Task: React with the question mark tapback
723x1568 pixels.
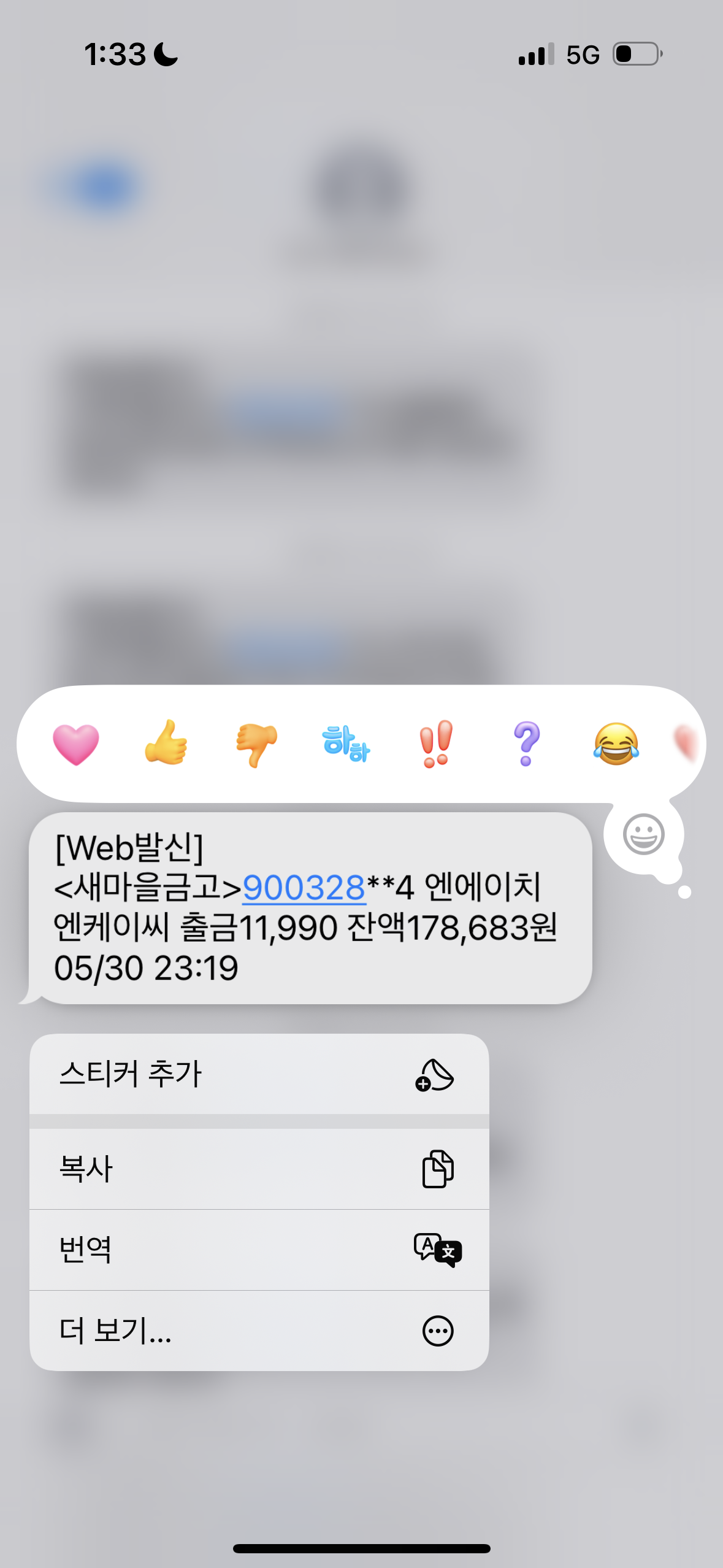Action: point(526,744)
